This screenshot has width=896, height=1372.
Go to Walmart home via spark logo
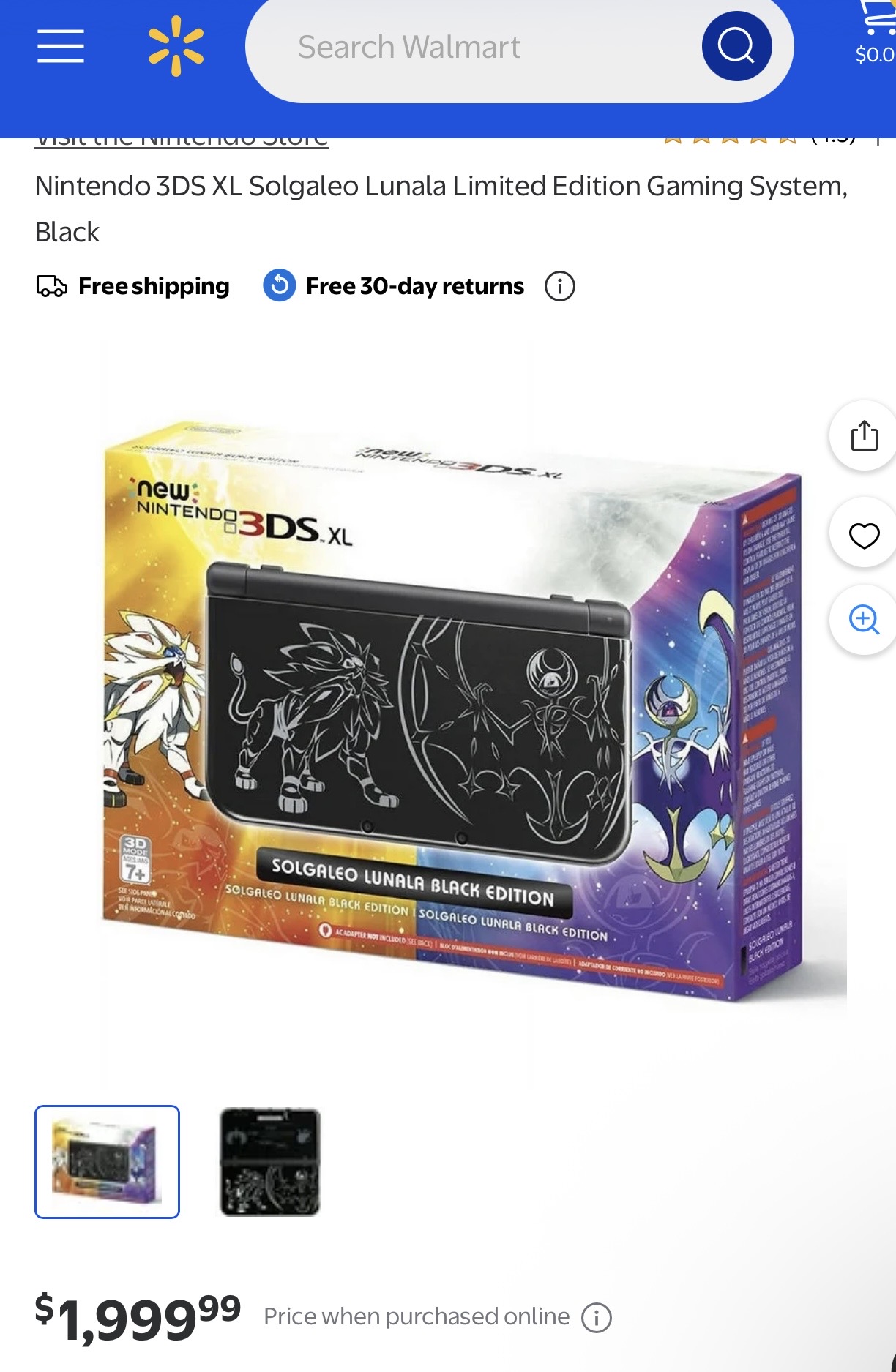click(x=176, y=47)
